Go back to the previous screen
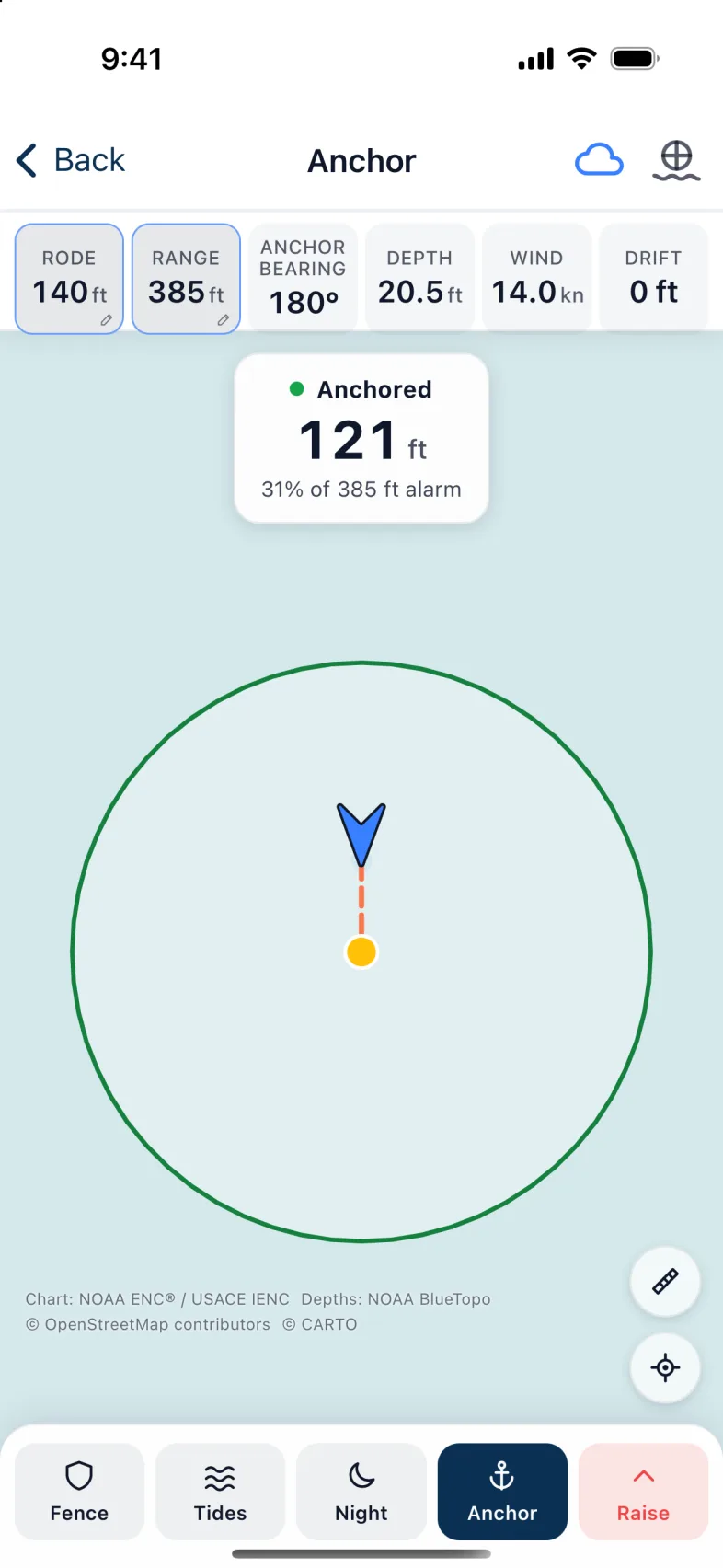The image size is (723, 1568). point(71,160)
